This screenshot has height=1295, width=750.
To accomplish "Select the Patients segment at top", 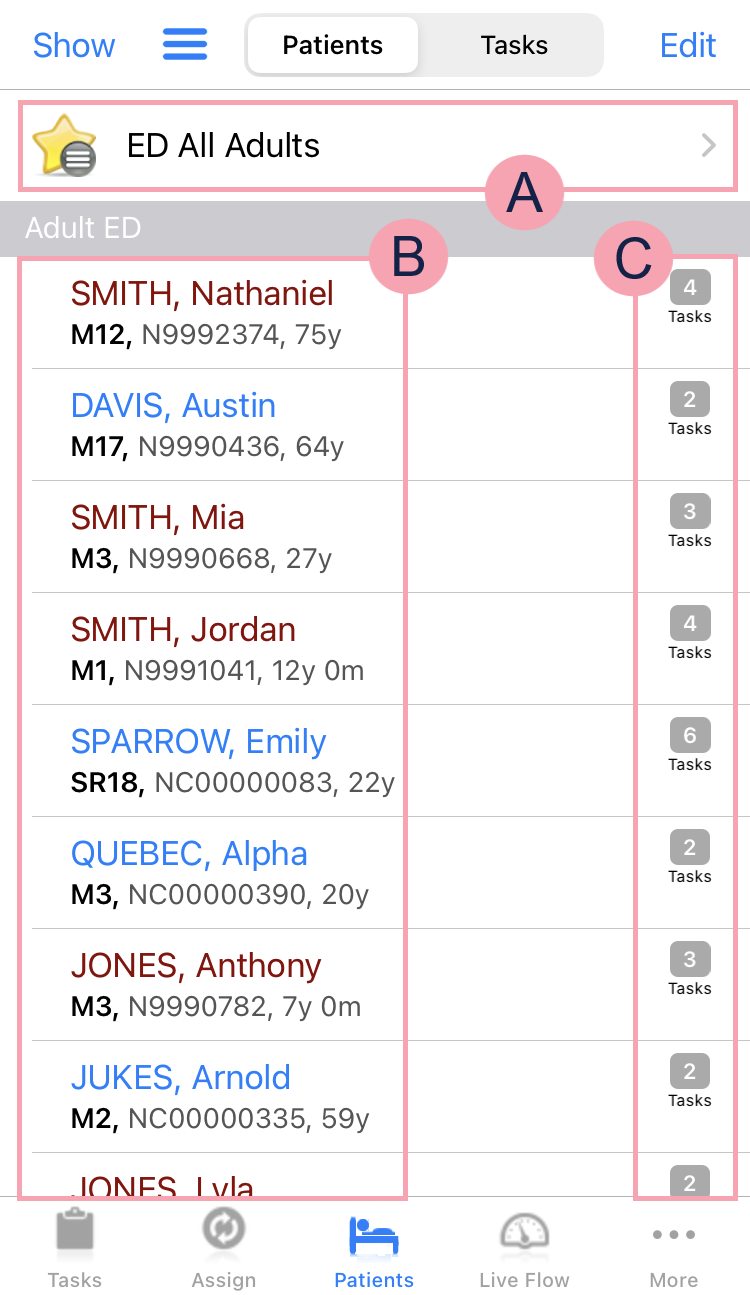I will pos(332,45).
